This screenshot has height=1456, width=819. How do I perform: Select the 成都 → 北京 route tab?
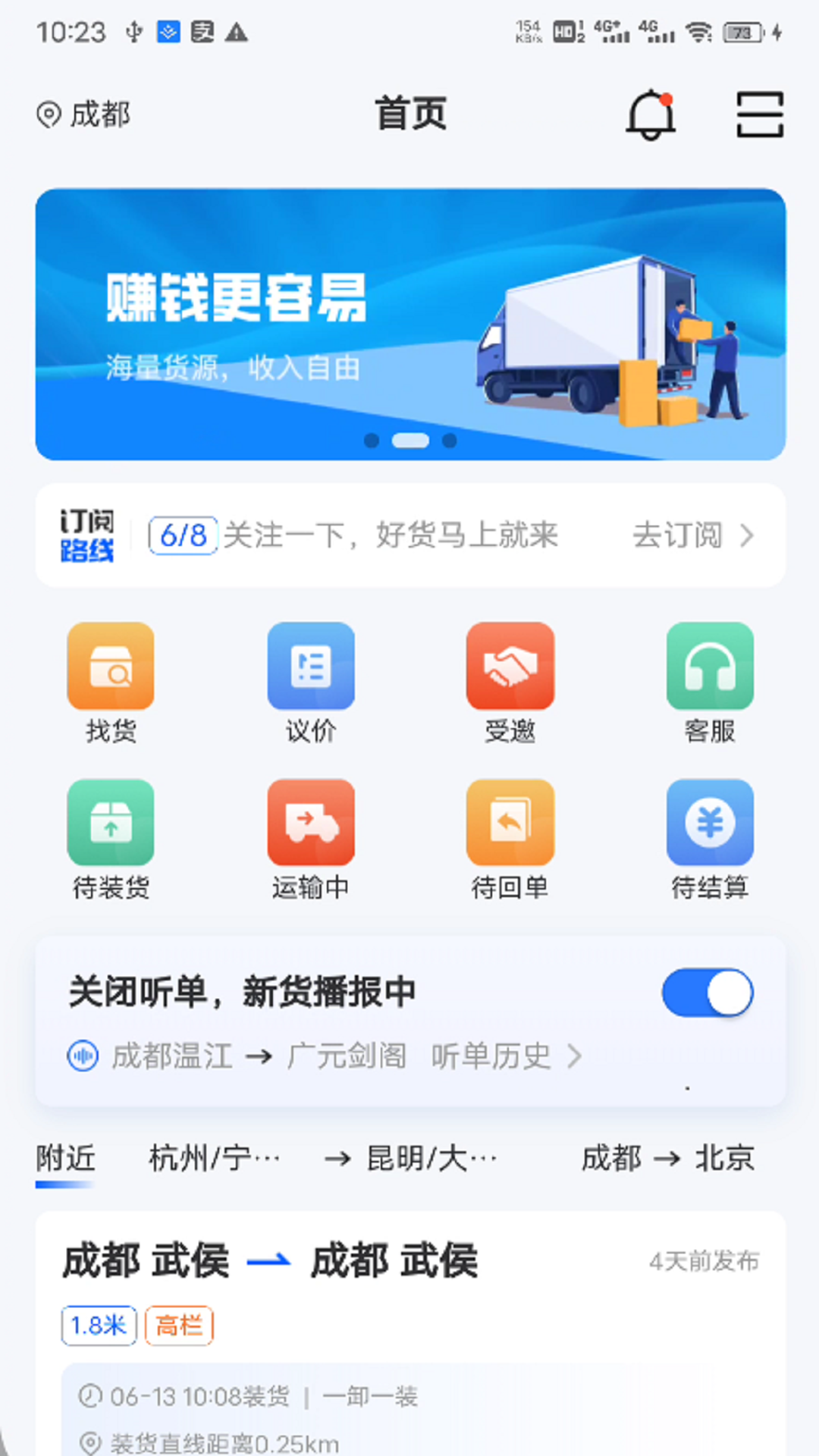click(668, 1159)
